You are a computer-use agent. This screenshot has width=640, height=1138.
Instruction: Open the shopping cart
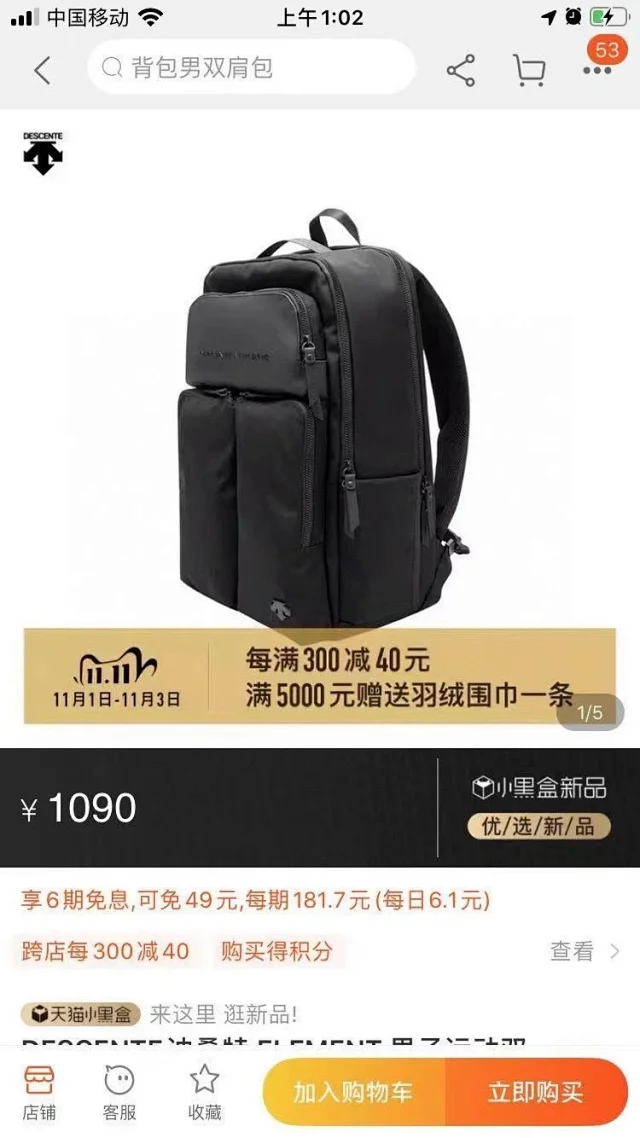[529, 70]
